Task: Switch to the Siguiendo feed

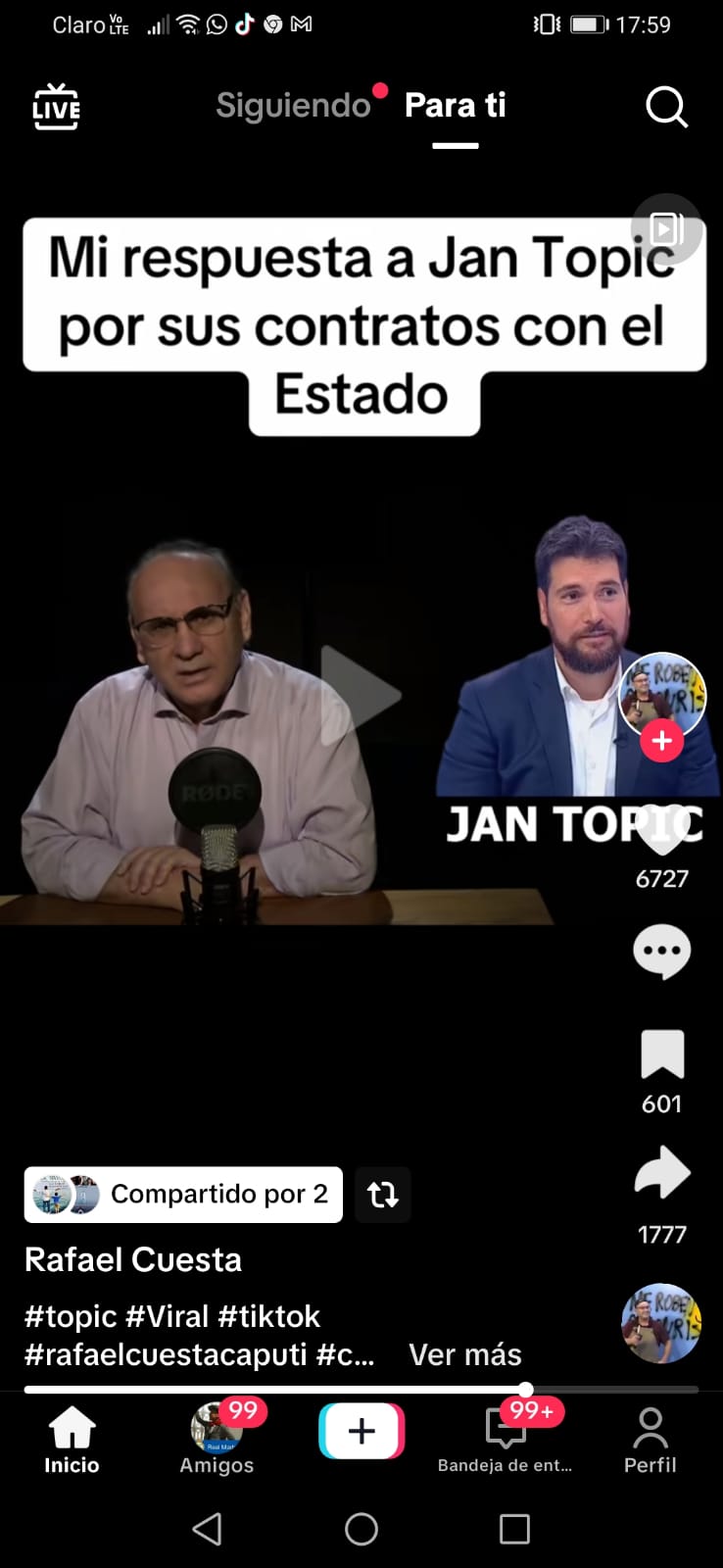Action: point(293,105)
